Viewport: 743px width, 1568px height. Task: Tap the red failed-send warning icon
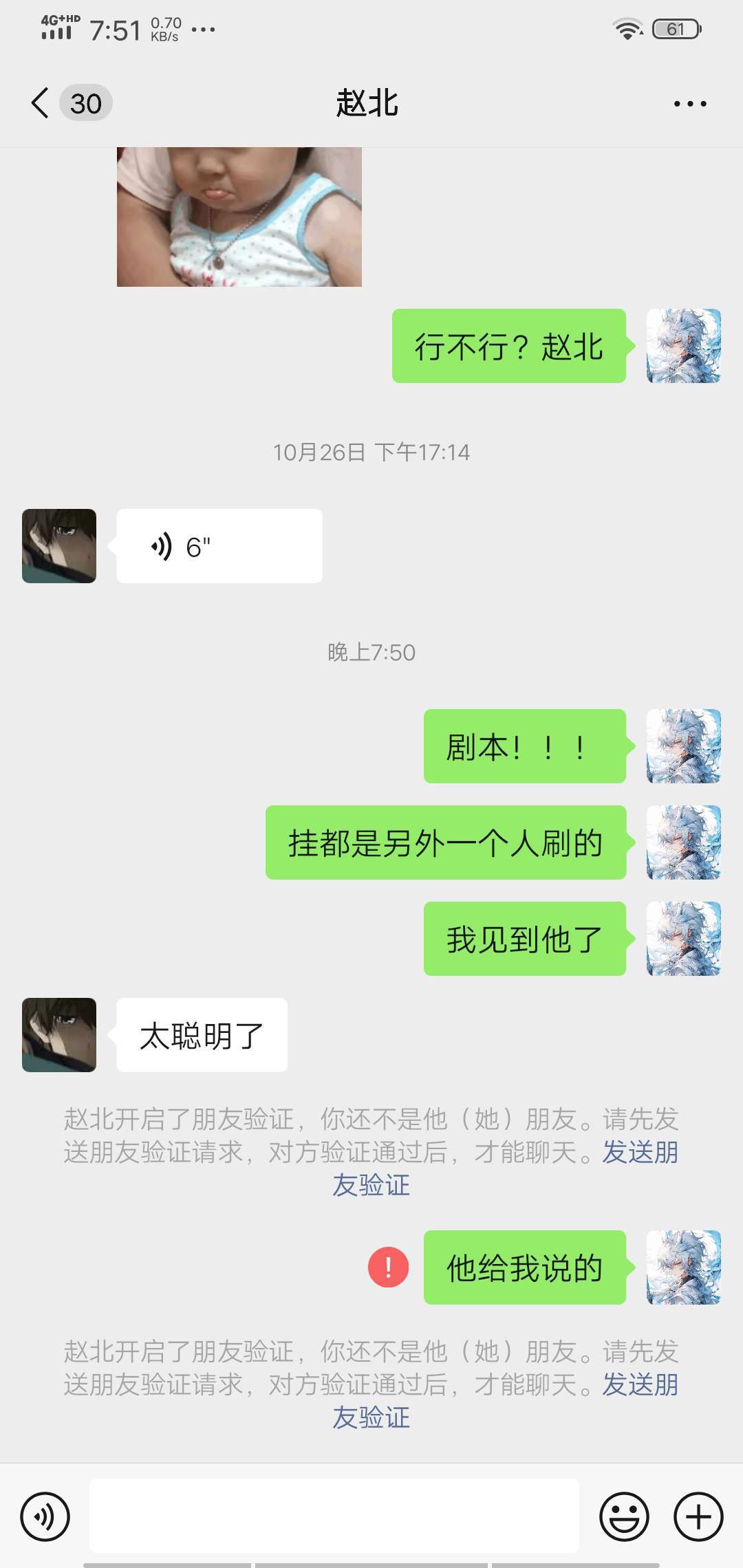coord(389,1267)
